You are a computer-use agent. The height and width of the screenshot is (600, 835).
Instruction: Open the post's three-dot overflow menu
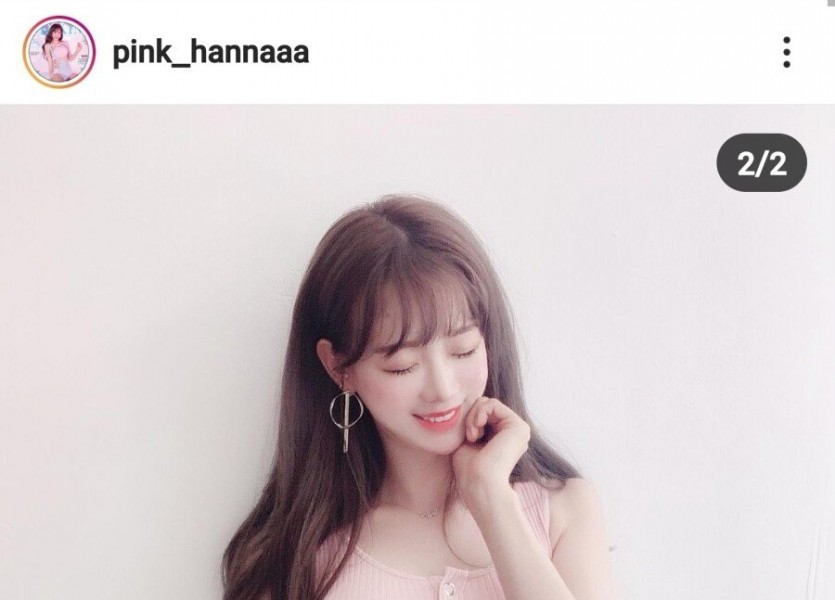point(787,52)
